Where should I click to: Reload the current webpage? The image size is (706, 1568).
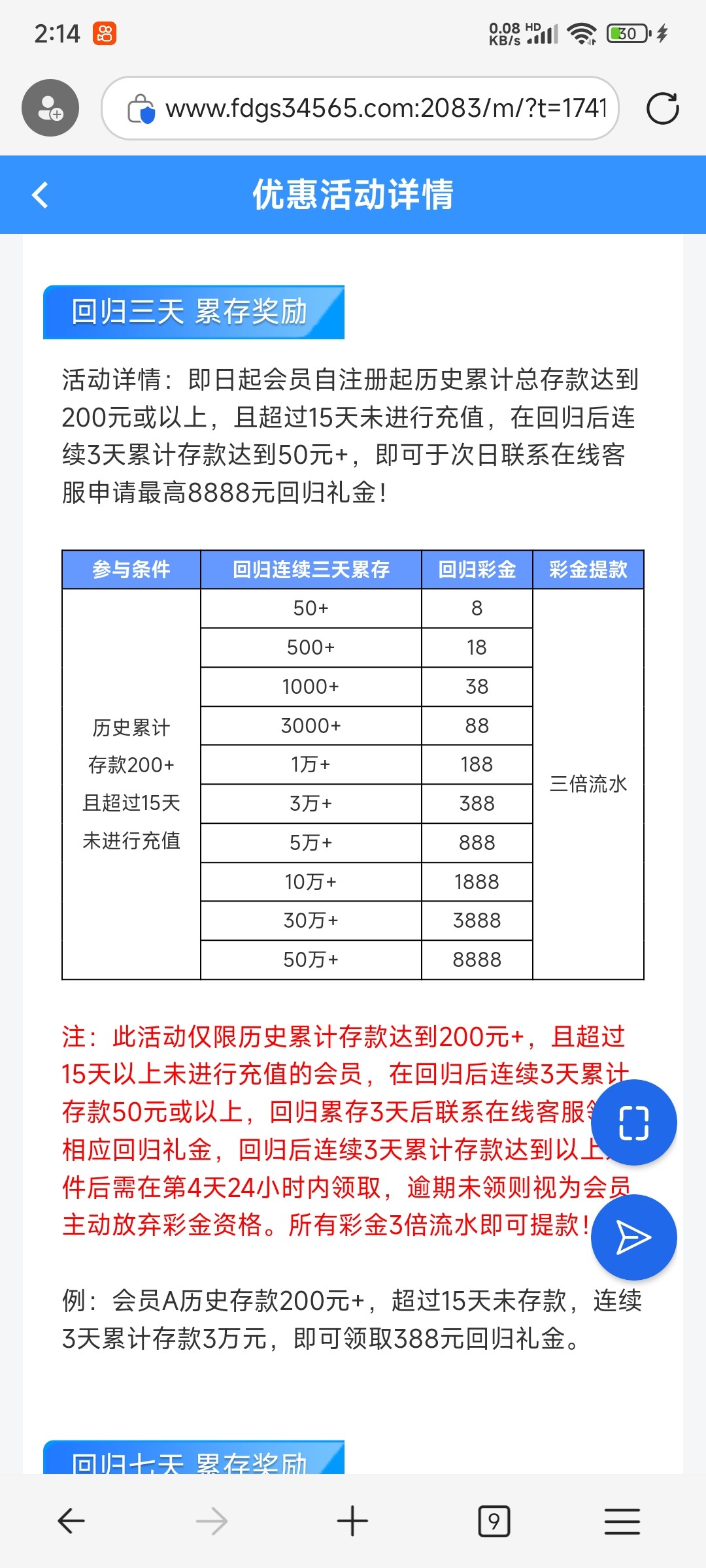[662, 108]
